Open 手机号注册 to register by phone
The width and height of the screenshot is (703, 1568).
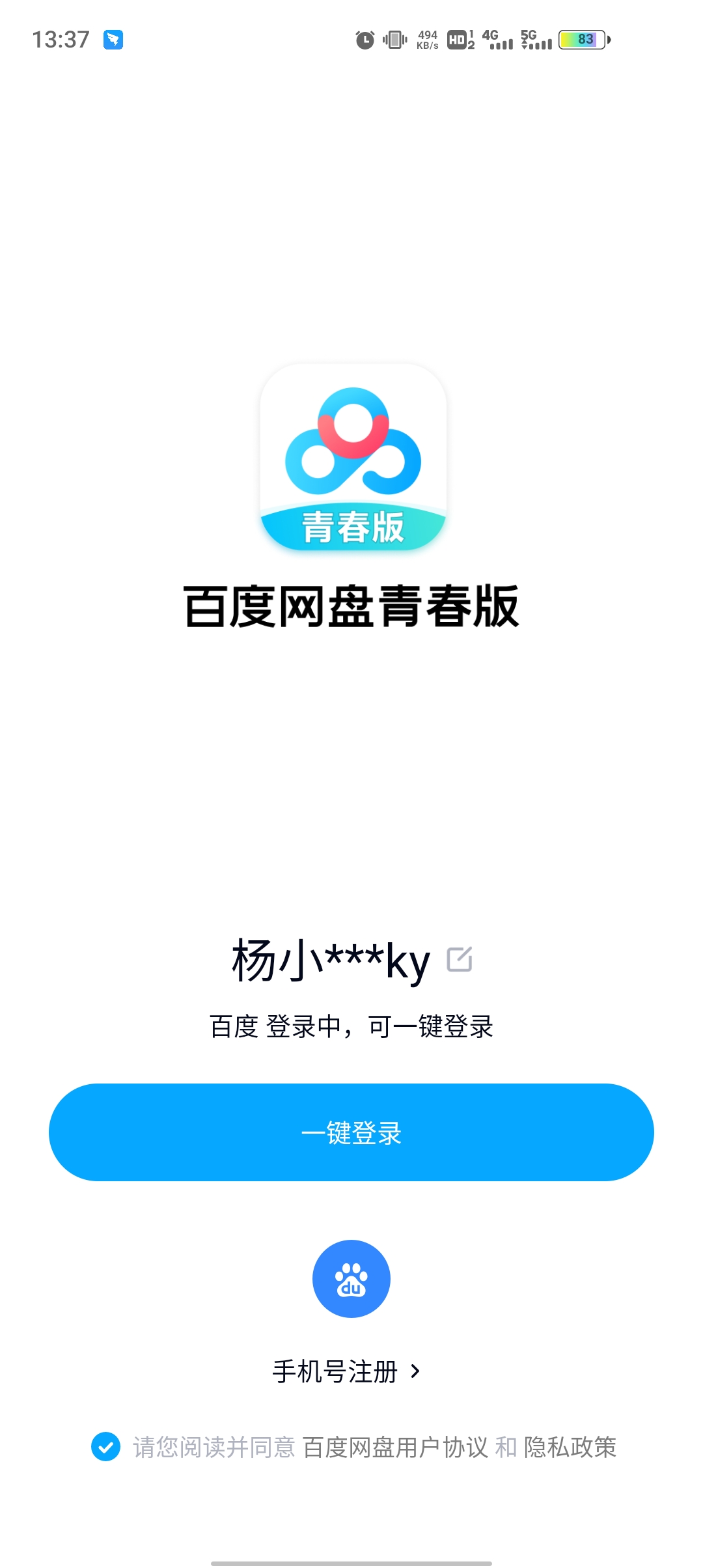tap(346, 1371)
